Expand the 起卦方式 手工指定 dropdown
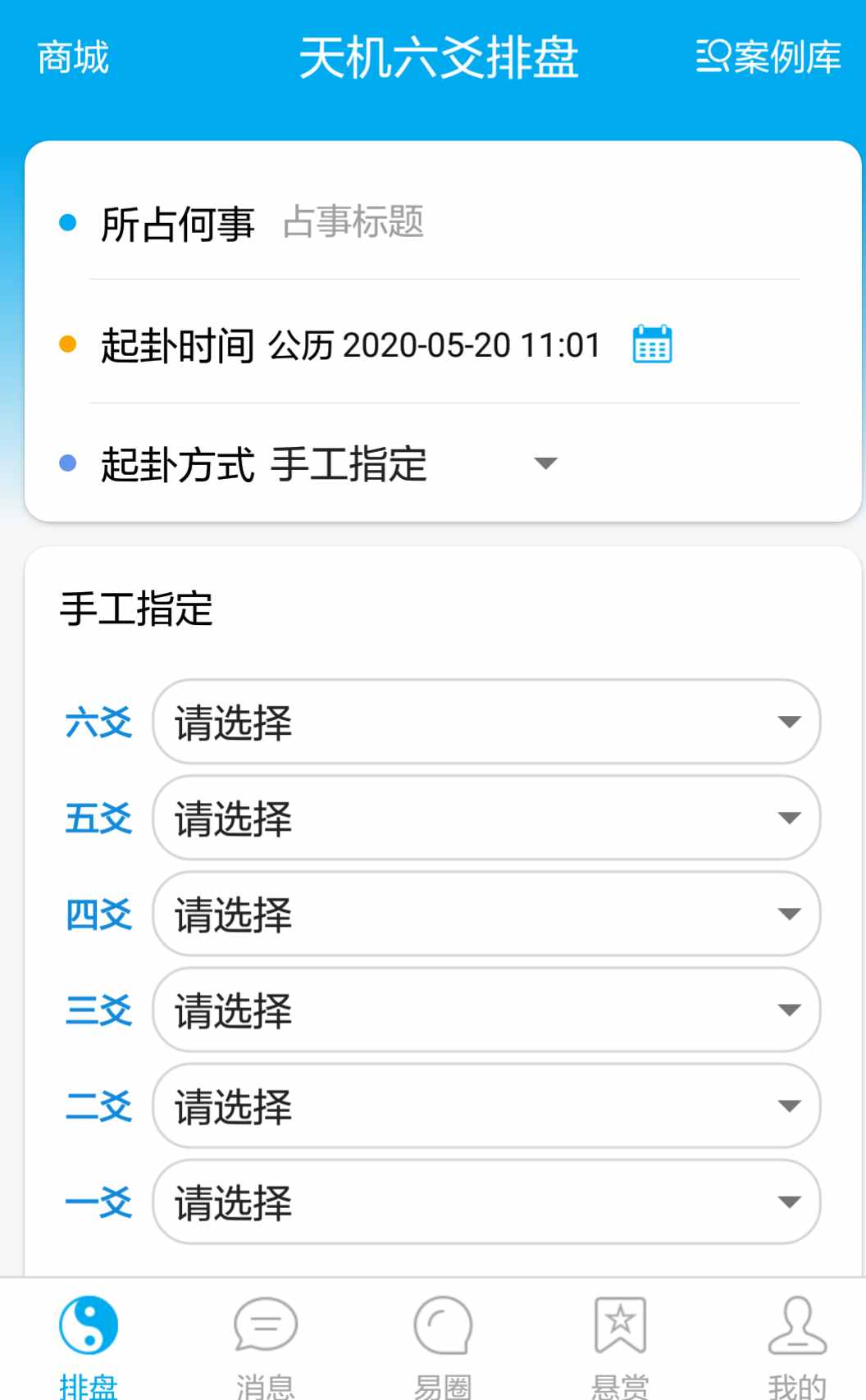This screenshot has width=866, height=1400. [x=546, y=463]
